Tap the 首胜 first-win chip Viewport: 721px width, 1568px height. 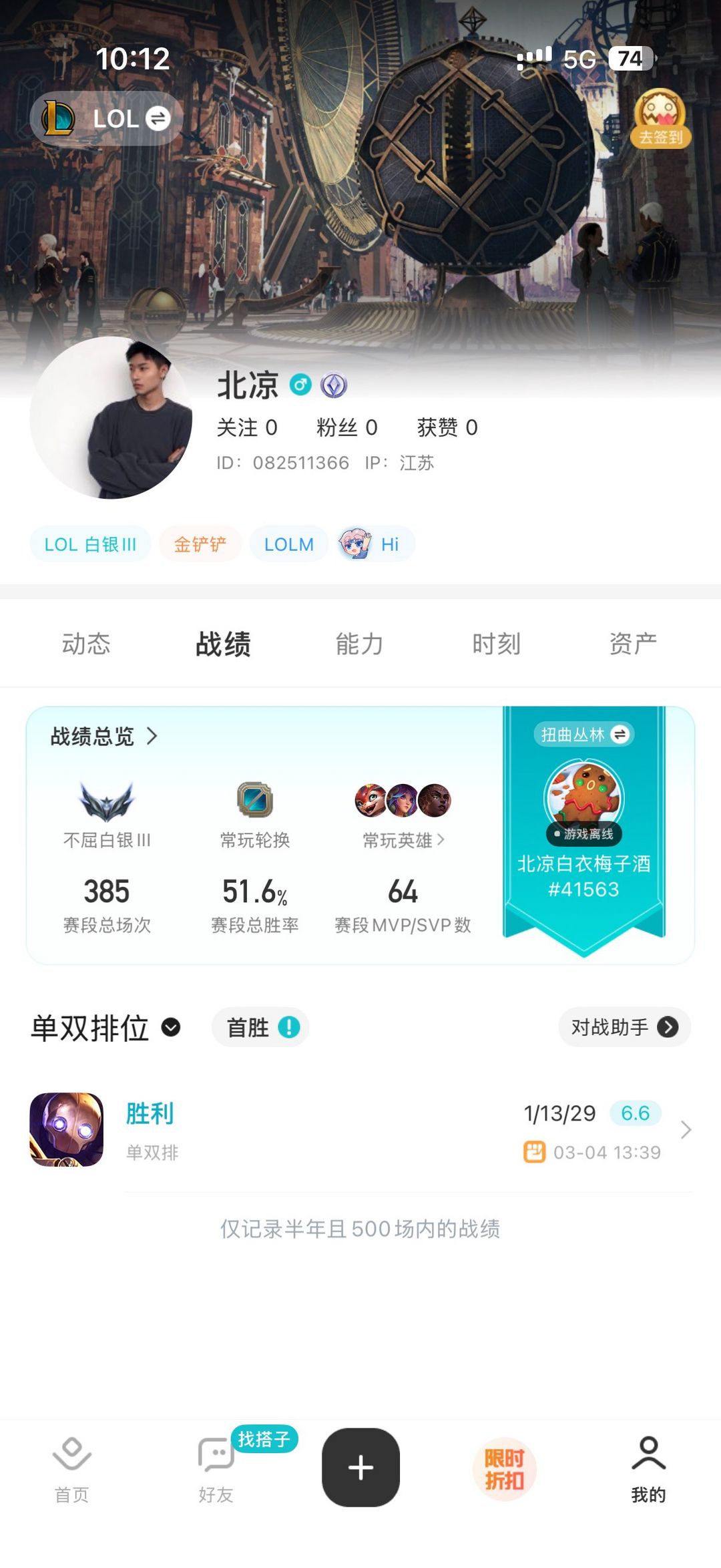point(260,1027)
